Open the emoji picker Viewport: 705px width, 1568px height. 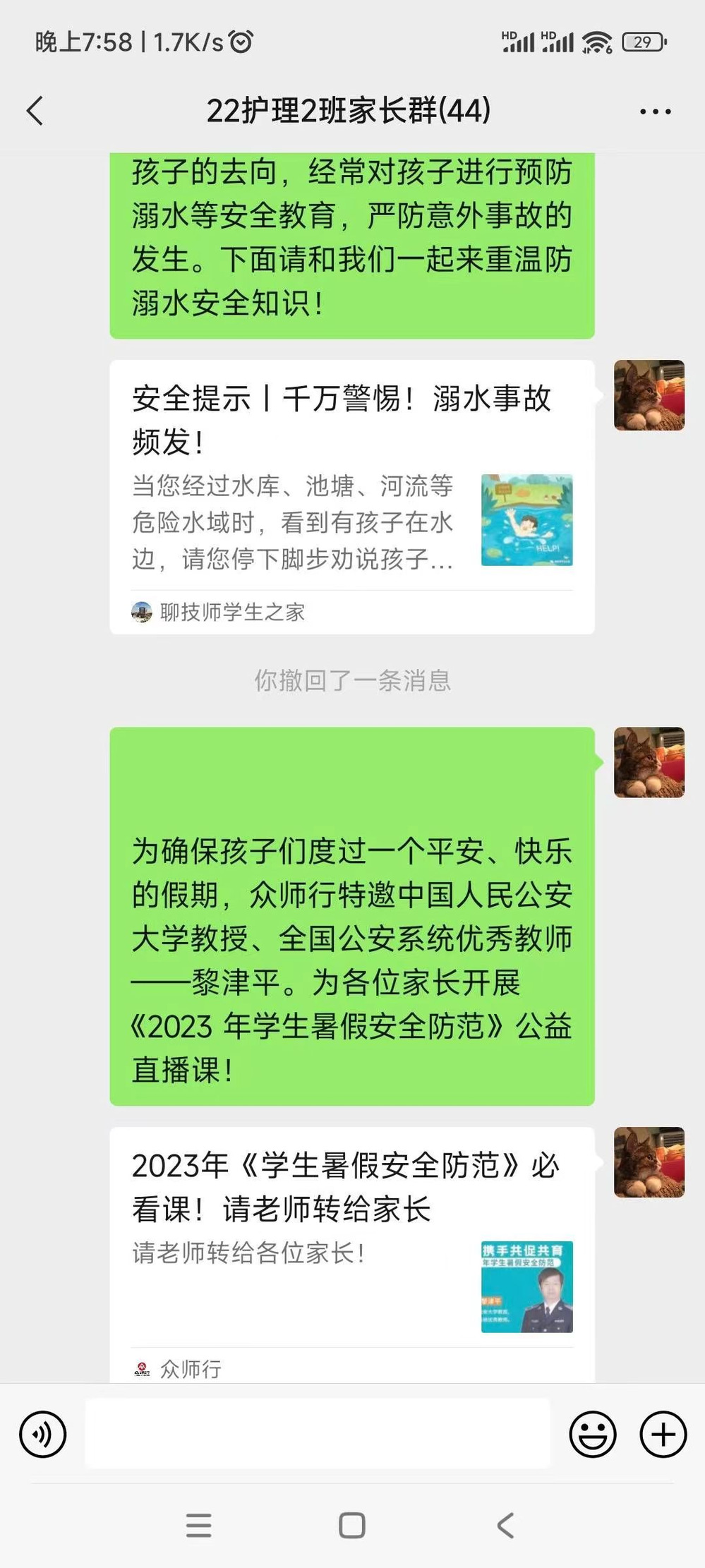592,1435
